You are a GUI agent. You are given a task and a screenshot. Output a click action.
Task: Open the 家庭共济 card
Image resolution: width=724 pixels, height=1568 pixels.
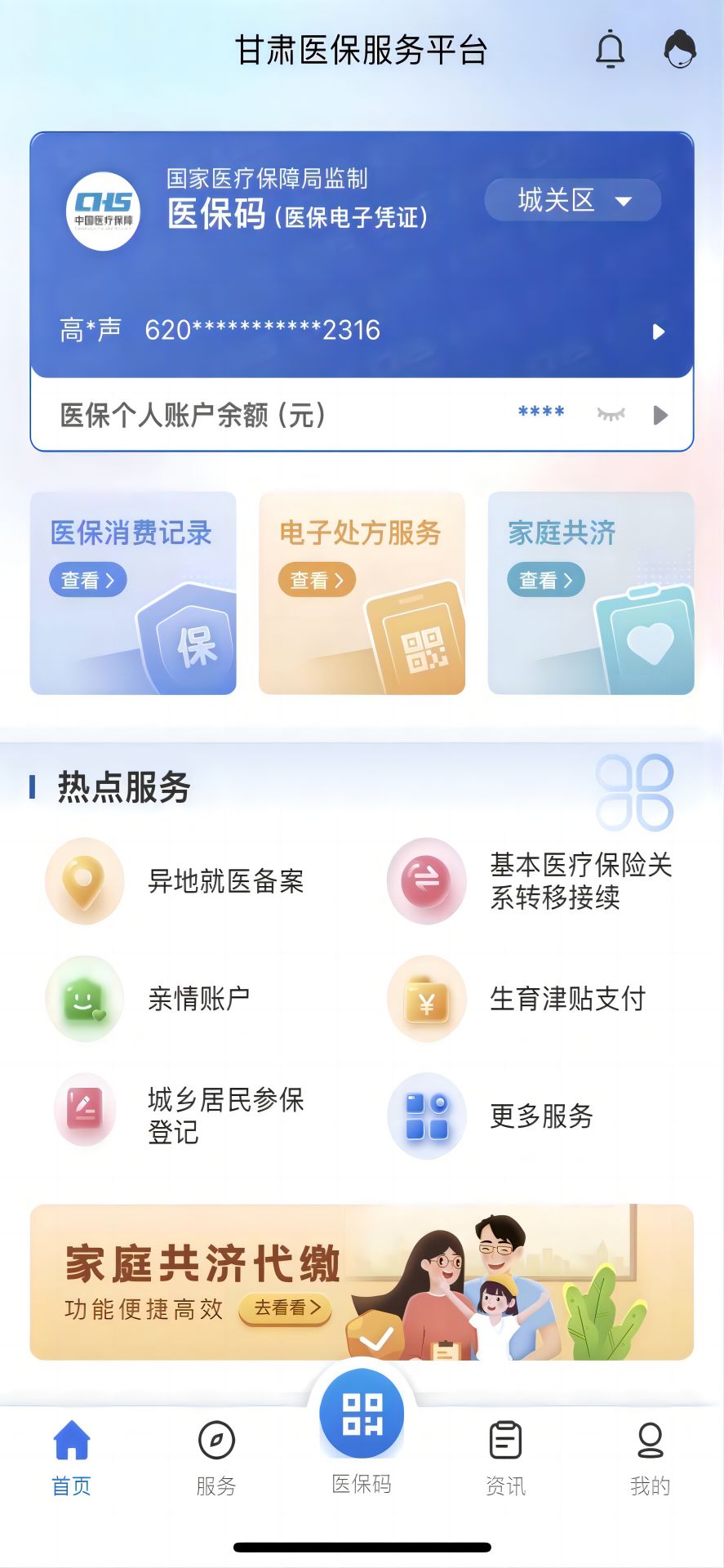(591, 593)
